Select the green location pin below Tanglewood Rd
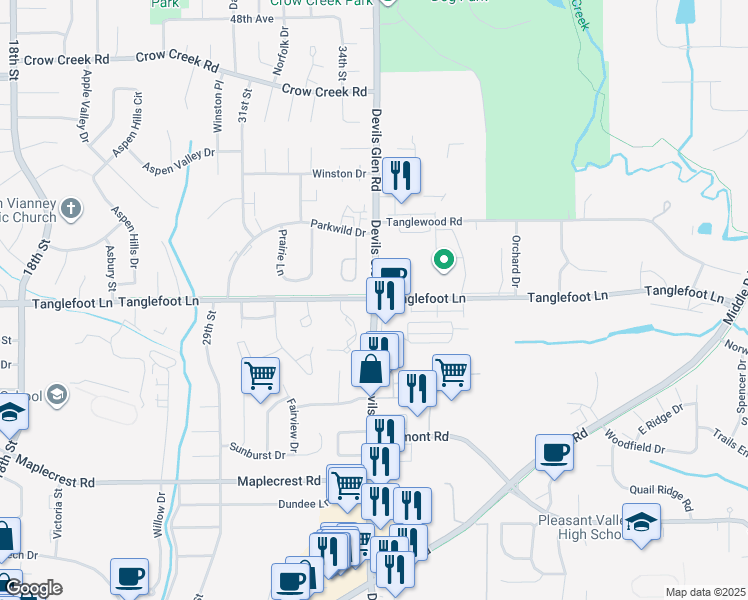Screen dimensions: 748x600 tap(444, 261)
